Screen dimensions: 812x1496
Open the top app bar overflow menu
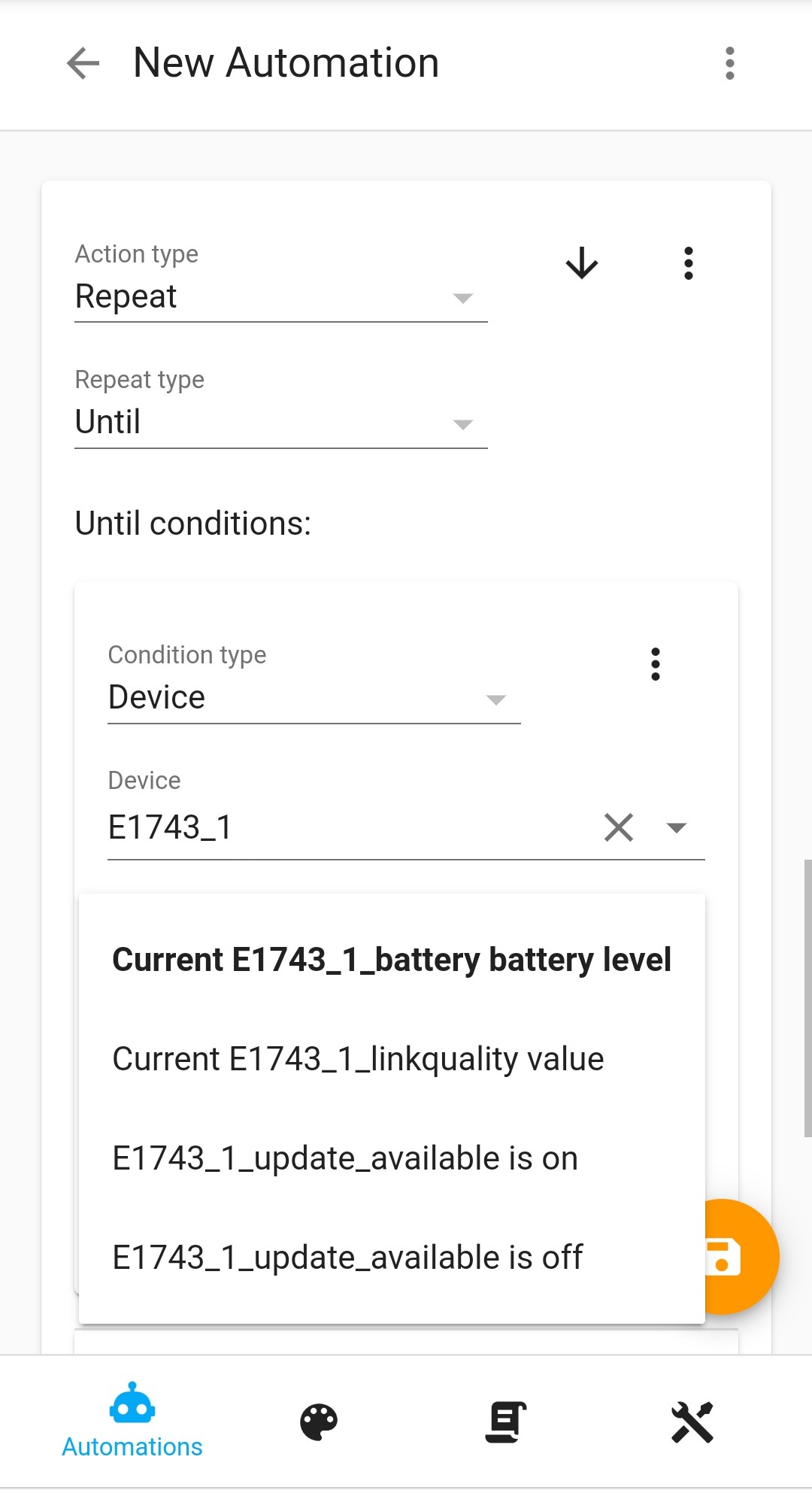click(x=729, y=63)
